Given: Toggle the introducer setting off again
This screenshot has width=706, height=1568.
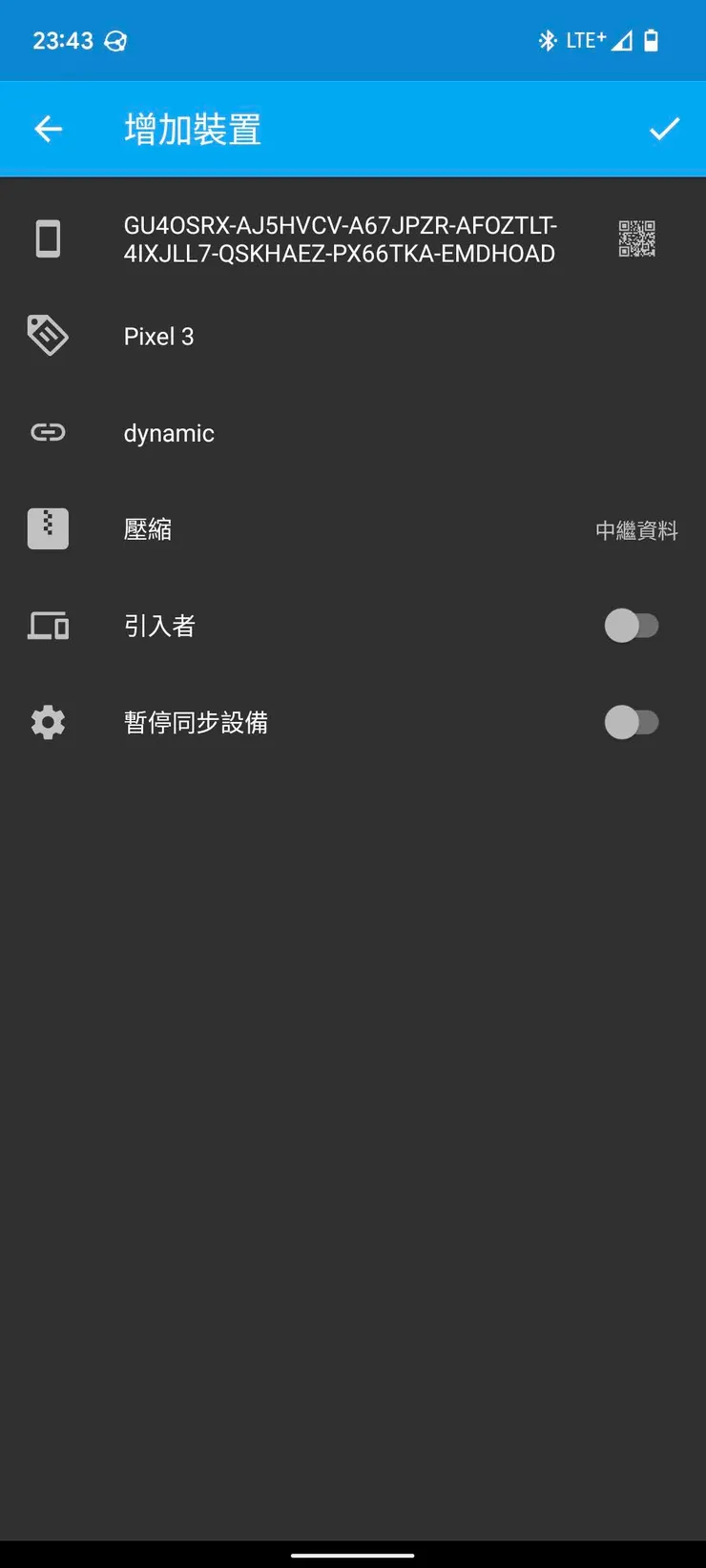Looking at the screenshot, I should (x=633, y=626).
